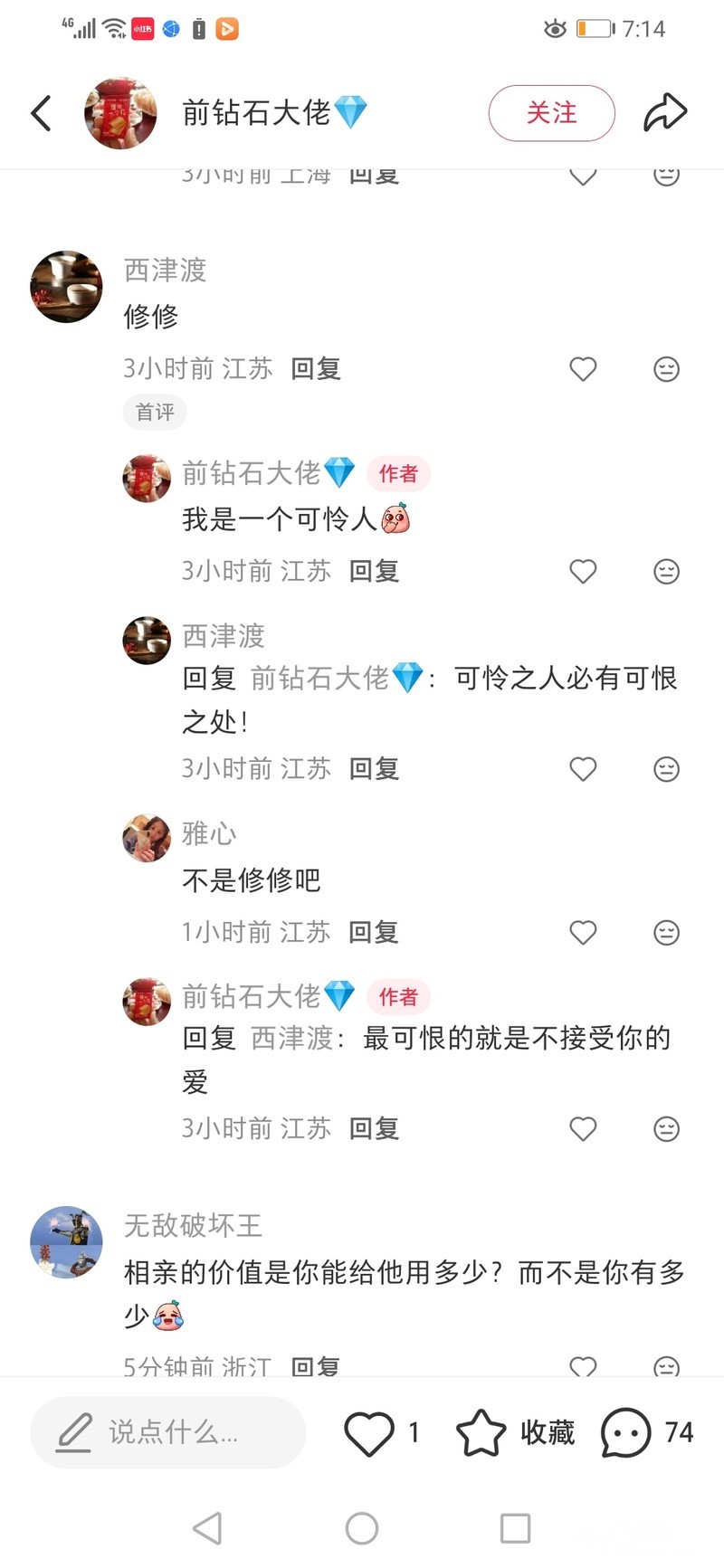
Task: Reply to comment 可怜之人必有可恨之处
Action: tap(373, 769)
